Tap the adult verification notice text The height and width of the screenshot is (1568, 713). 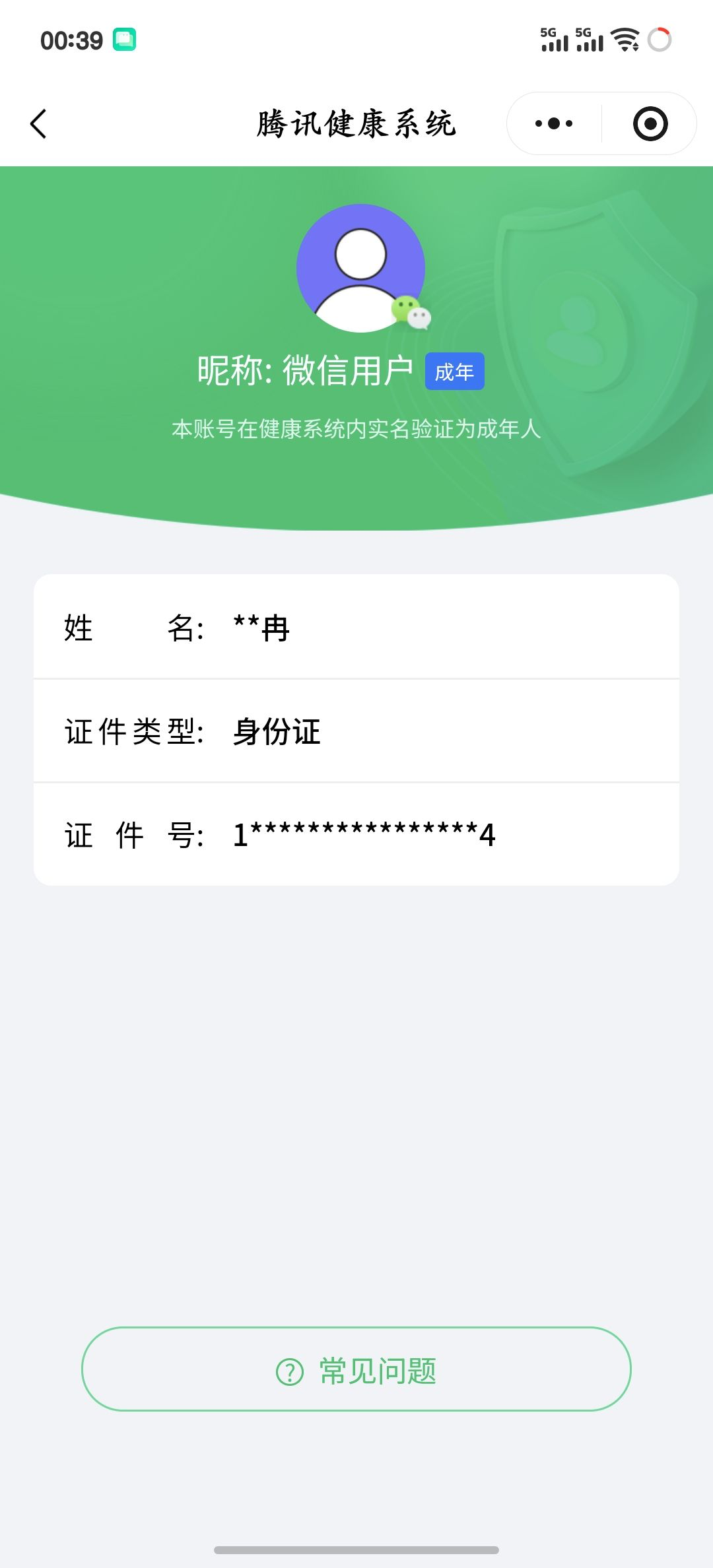coord(356,430)
